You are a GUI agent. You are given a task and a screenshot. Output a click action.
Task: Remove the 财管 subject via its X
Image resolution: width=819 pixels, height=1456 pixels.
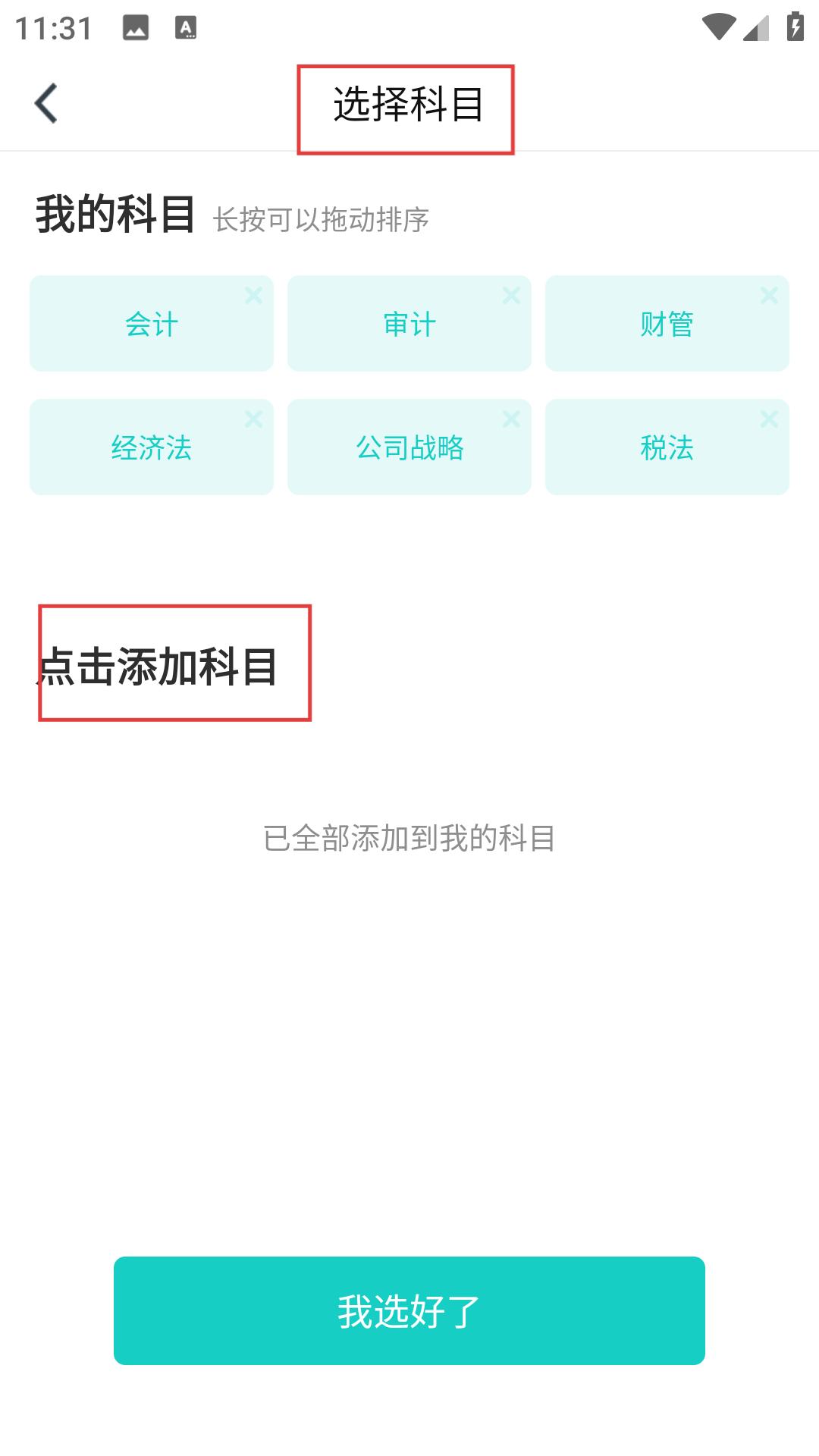(x=769, y=296)
